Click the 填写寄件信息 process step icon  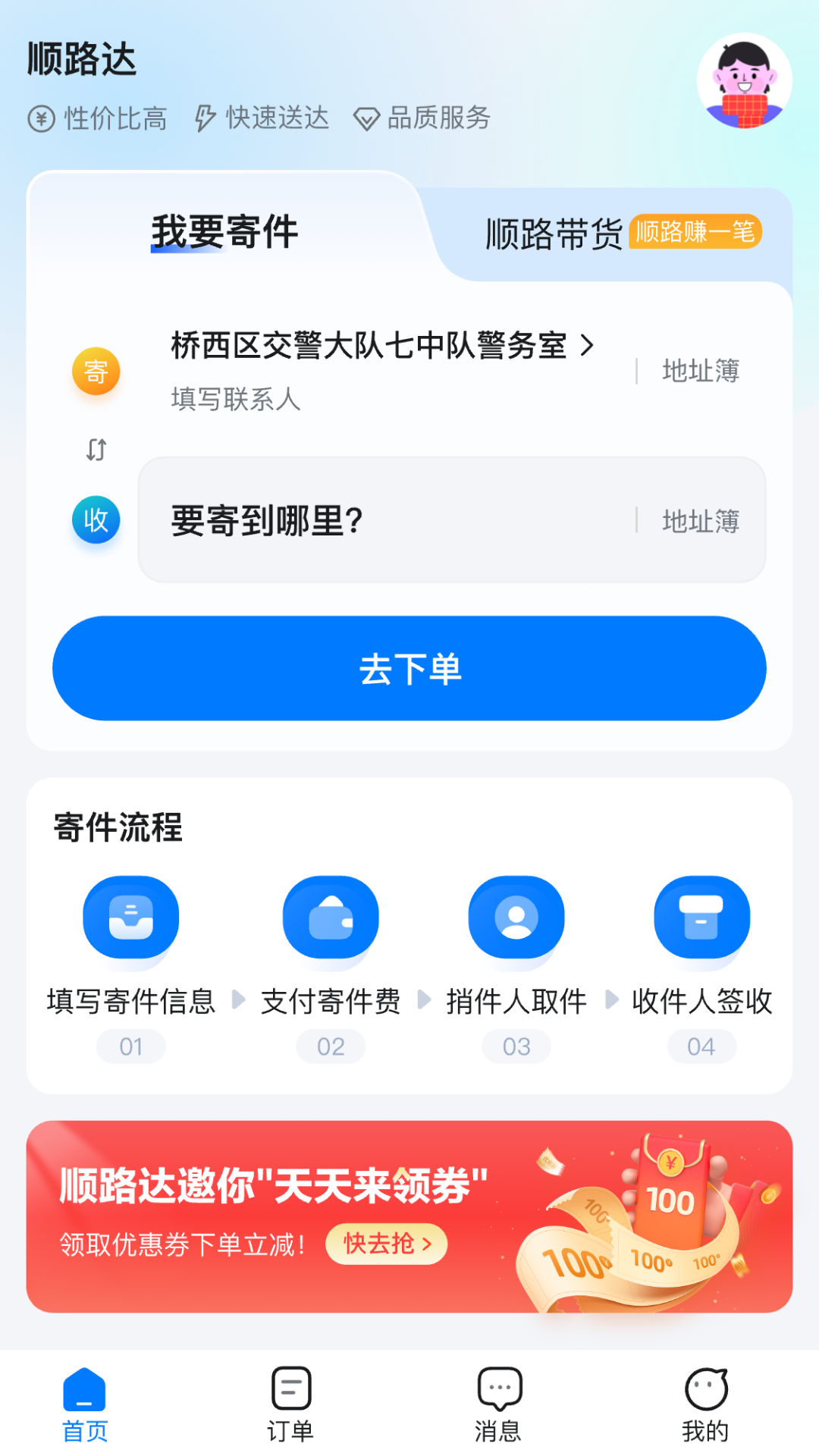click(130, 917)
